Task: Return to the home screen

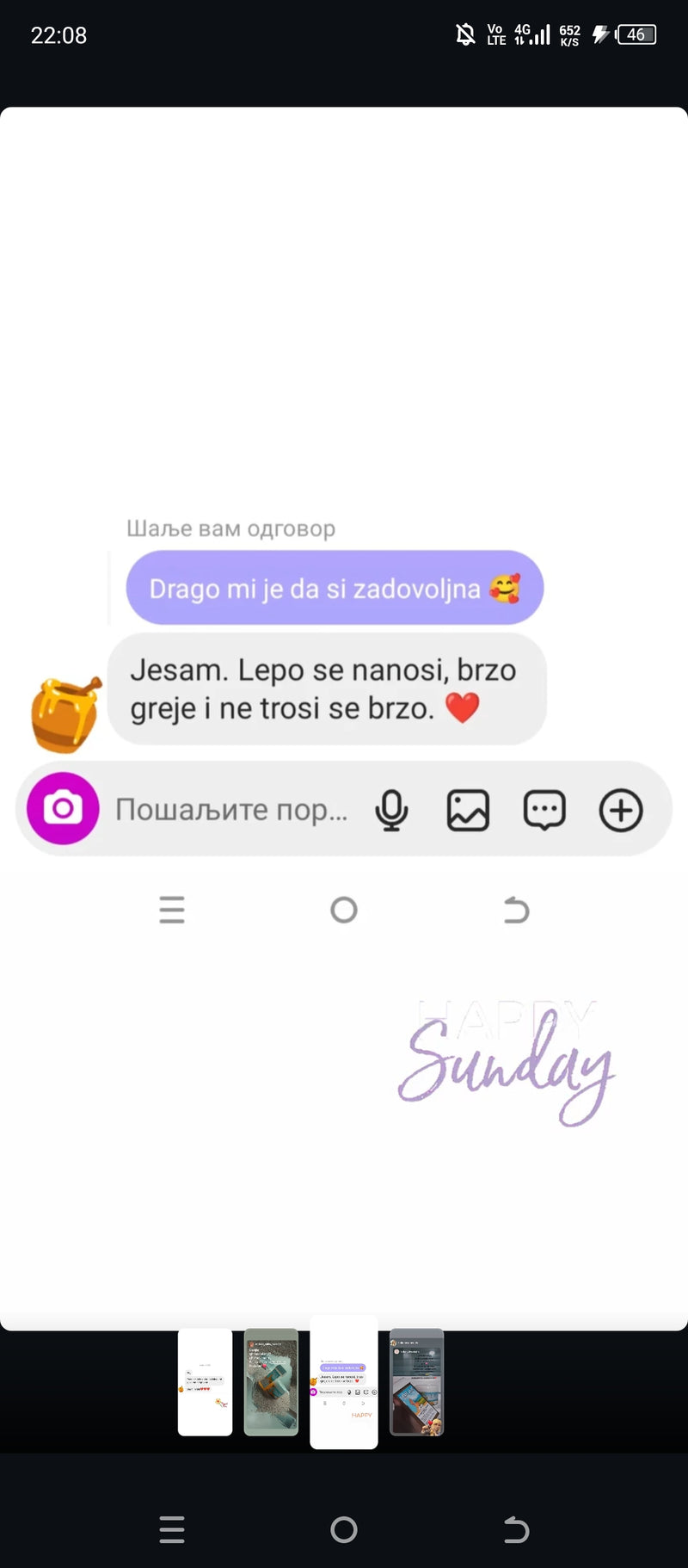Action: [x=344, y=1529]
